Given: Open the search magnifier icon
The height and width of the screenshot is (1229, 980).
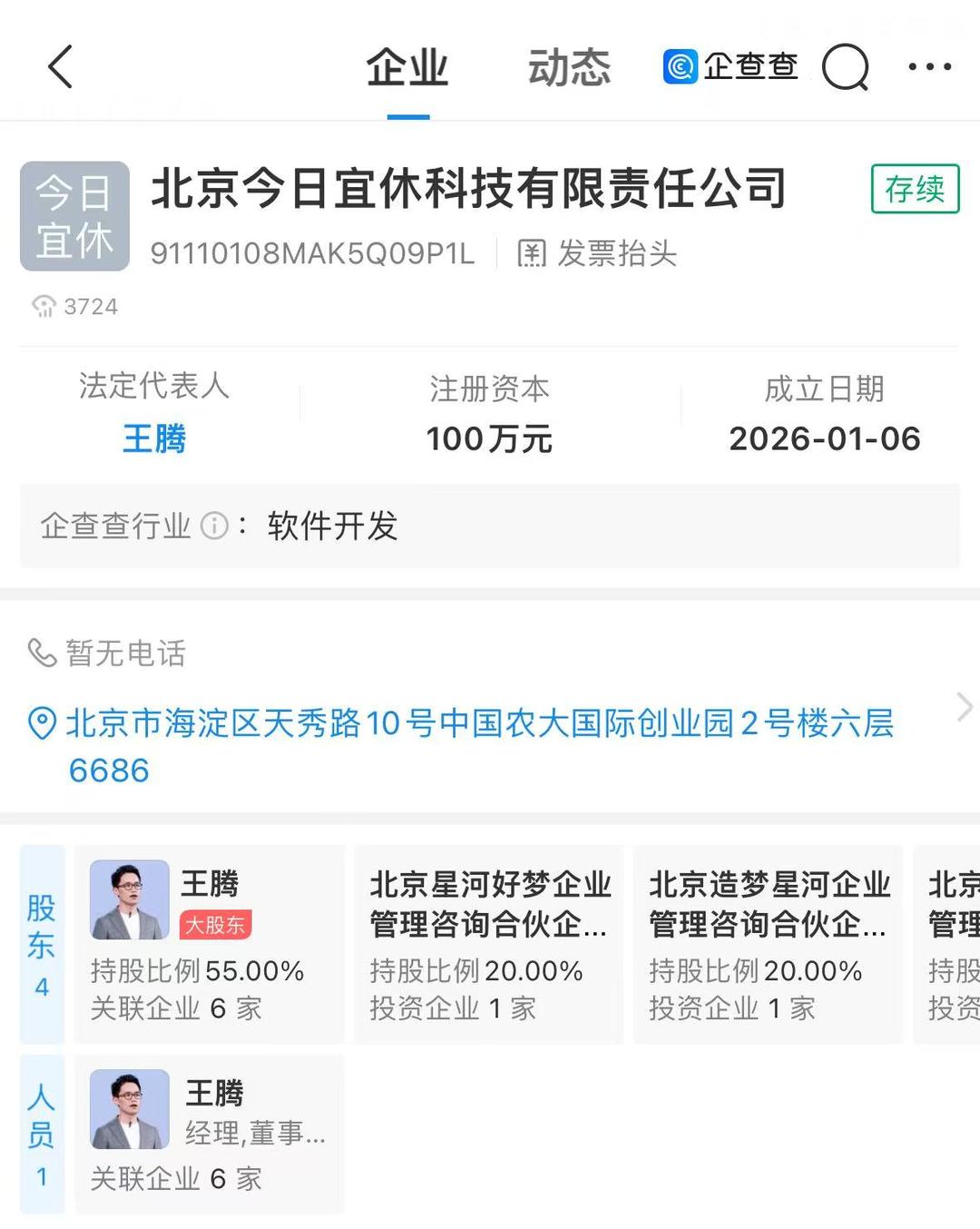Looking at the screenshot, I should tap(845, 68).
